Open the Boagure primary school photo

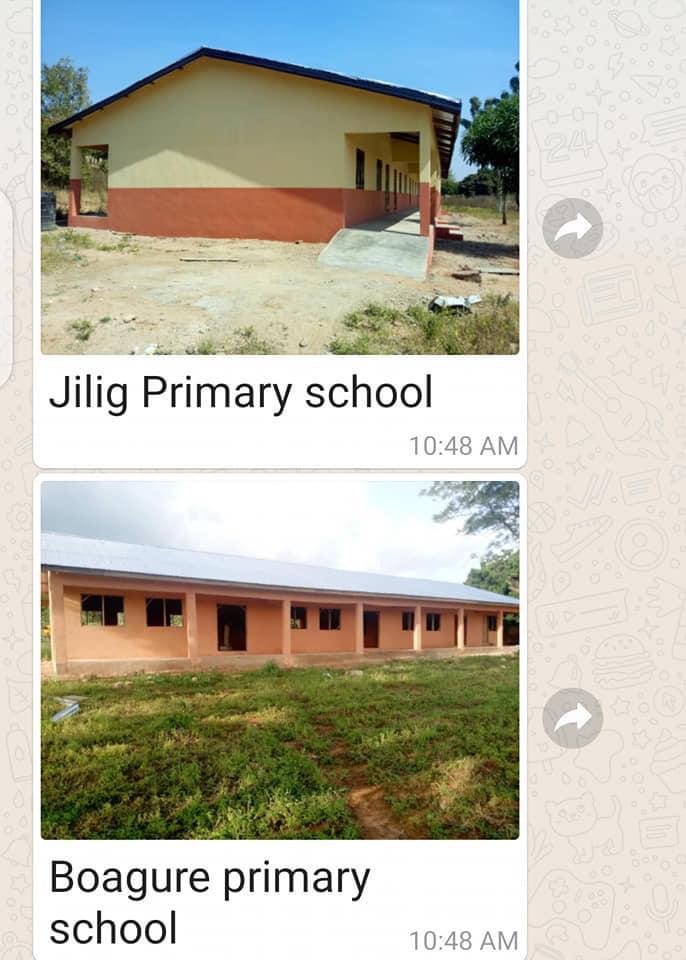coord(280,660)
